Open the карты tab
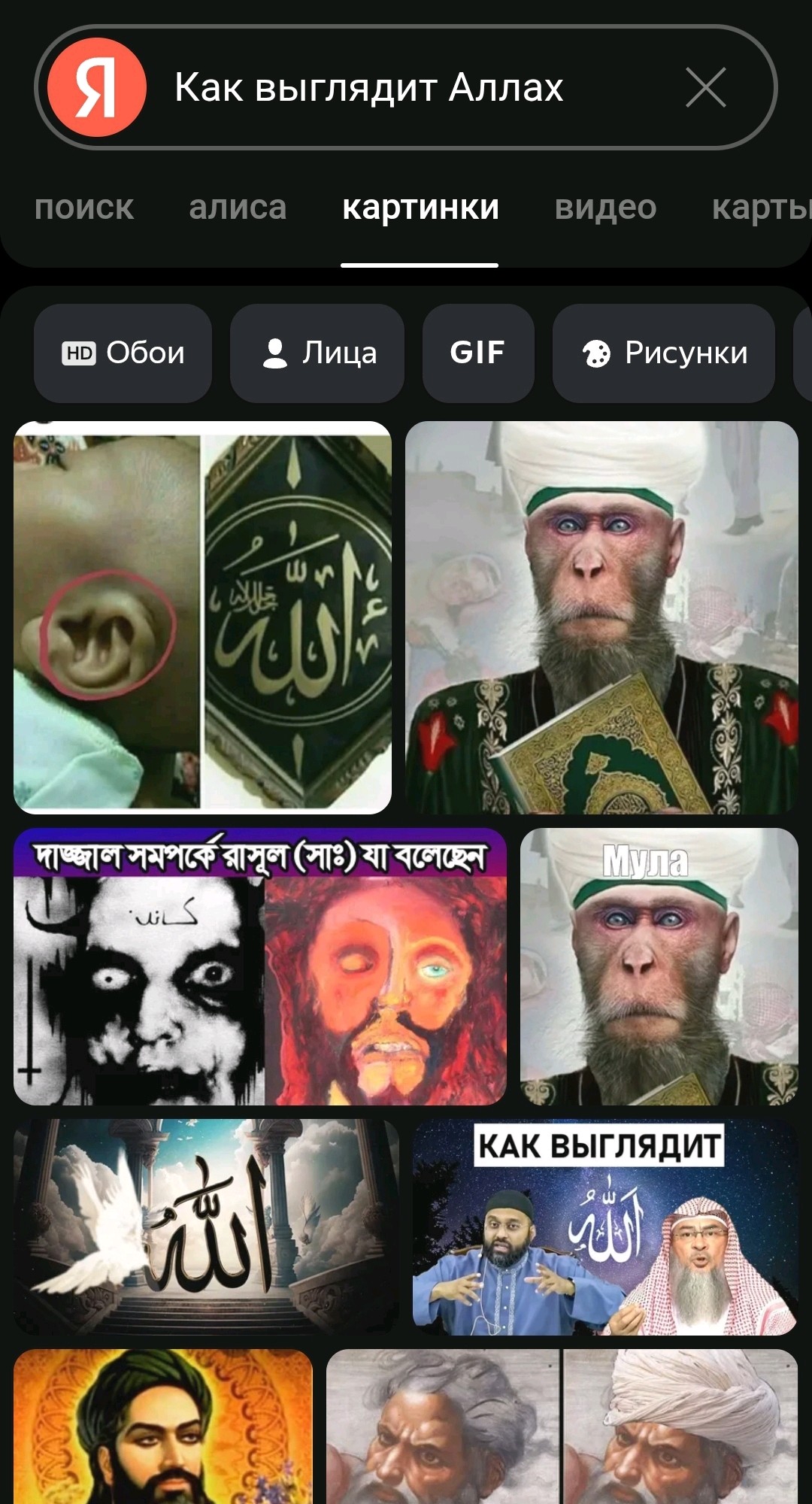This screenshot has height=1504, width=812. (x=759, y=208)
